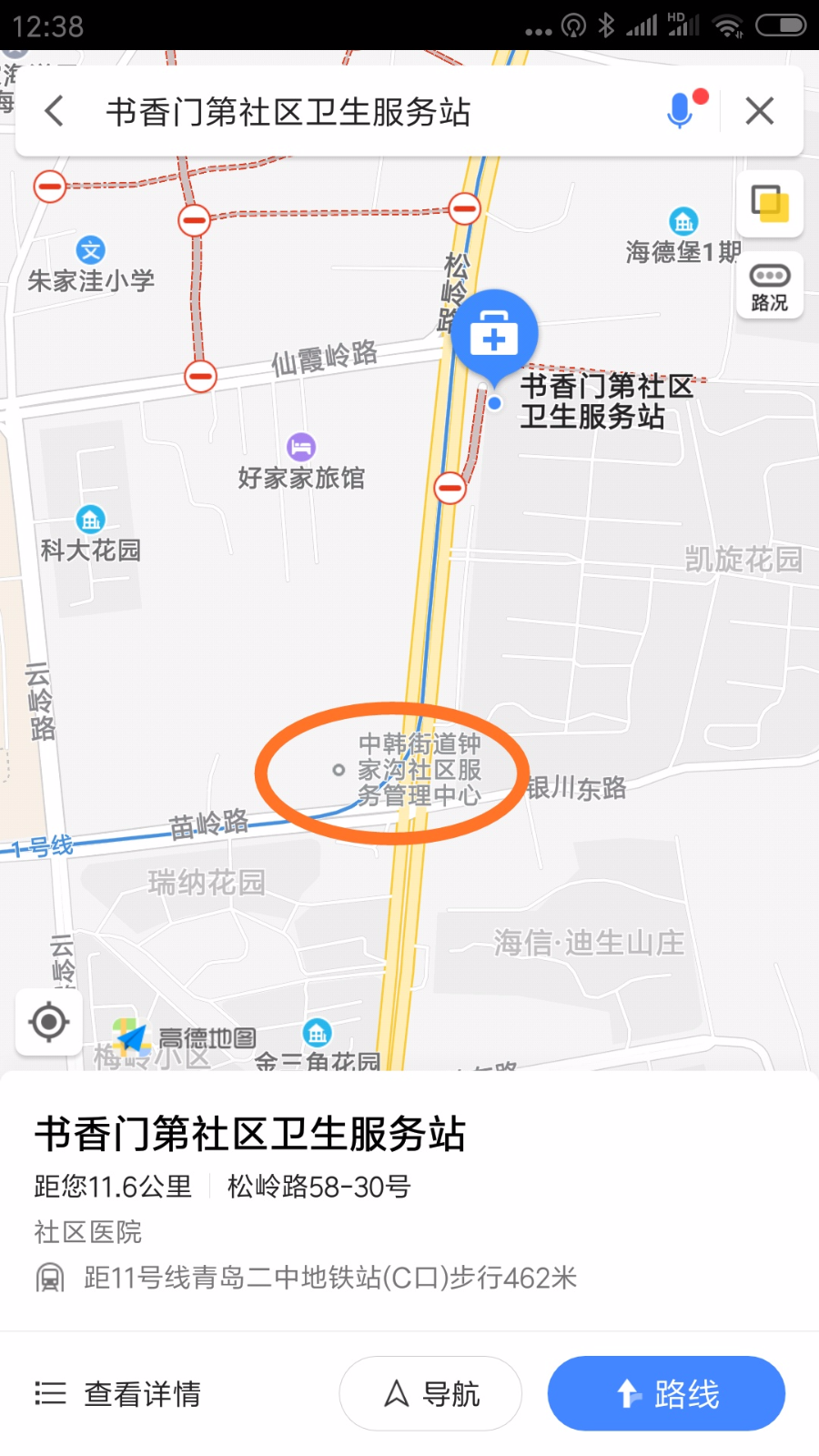Select 好家家旅馆 hotel marker
The image size is (819, 1456).
(301, 447)
